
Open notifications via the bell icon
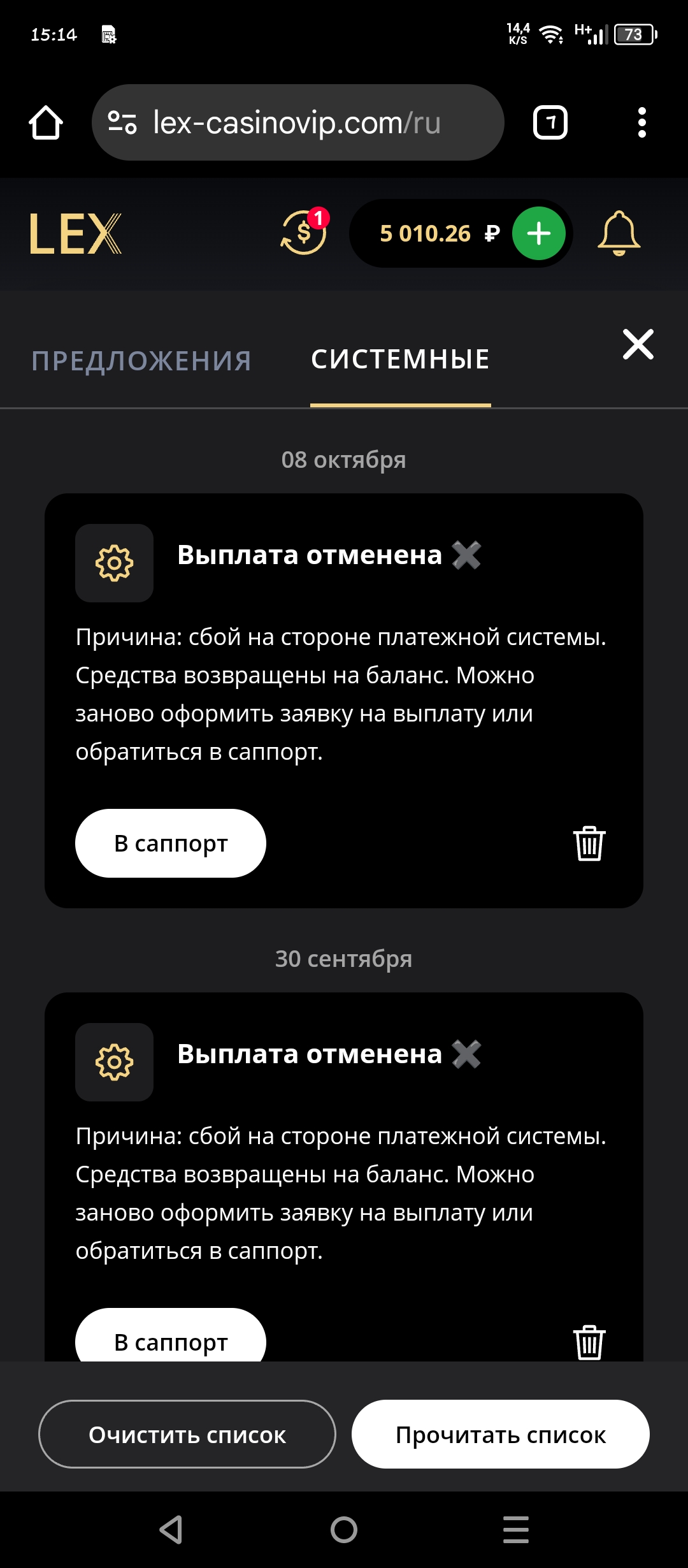coord(619,234)
